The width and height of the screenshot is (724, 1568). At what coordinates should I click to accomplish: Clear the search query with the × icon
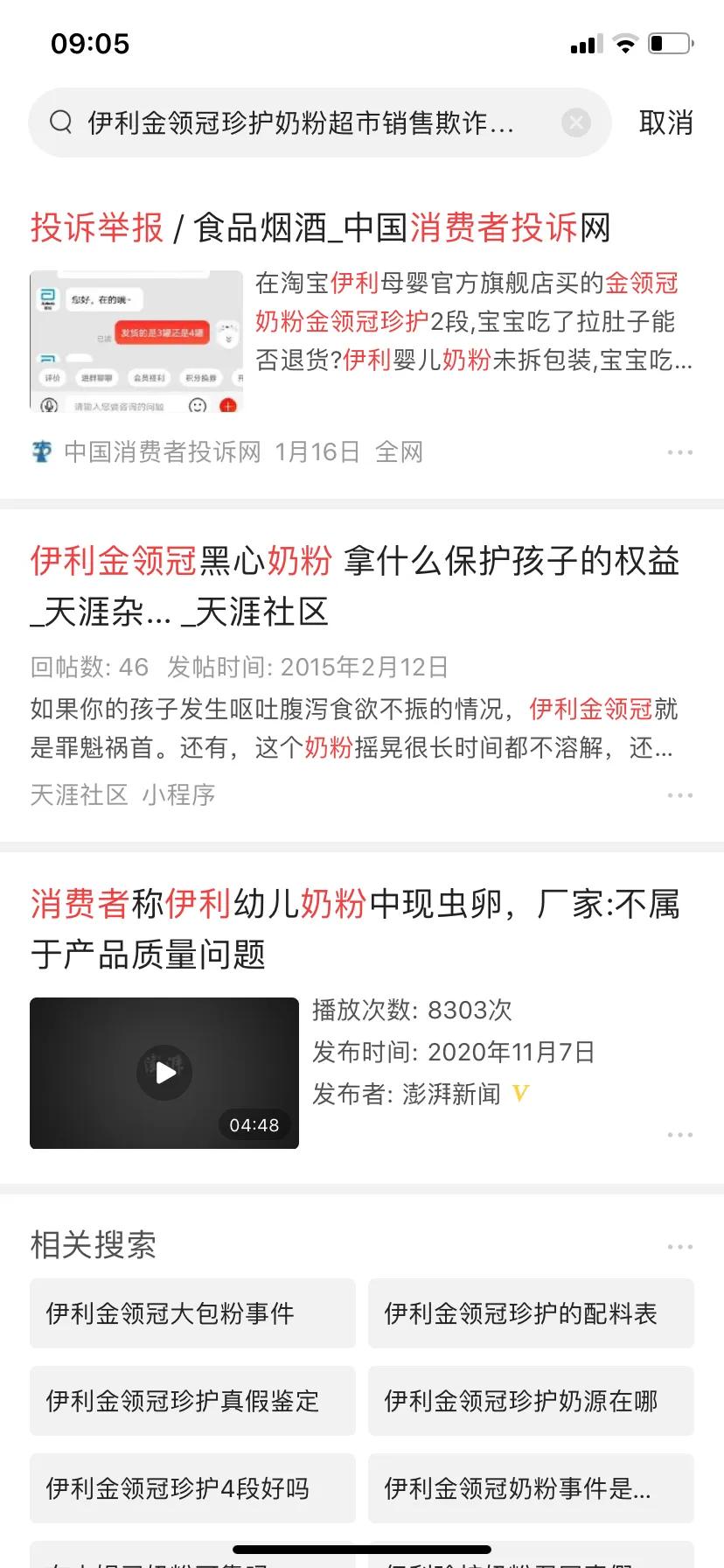pyautogui.click(x=575, y=122)
